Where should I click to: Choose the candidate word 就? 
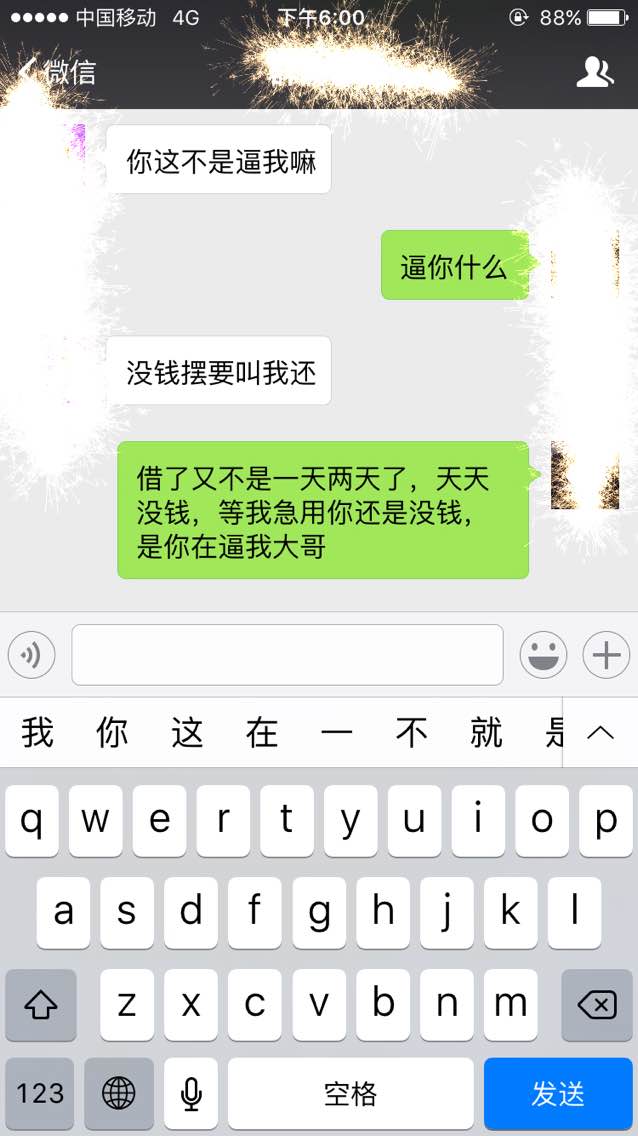[x=486, y=732]
